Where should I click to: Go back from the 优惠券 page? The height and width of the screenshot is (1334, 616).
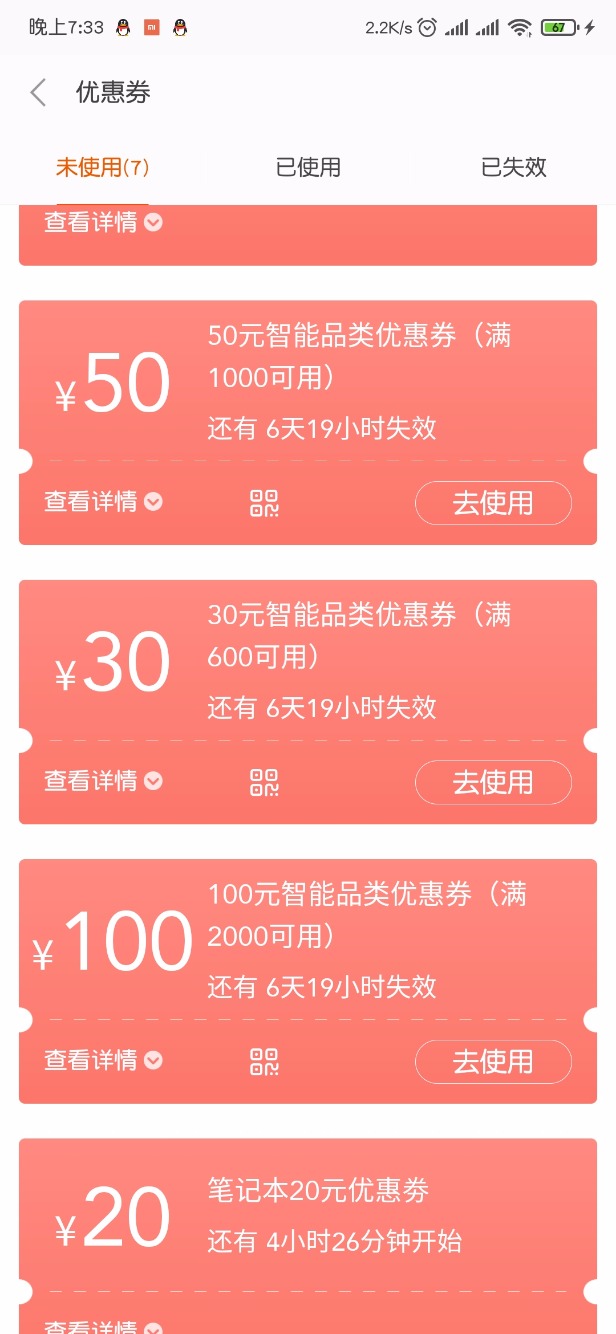pos(38,93)
